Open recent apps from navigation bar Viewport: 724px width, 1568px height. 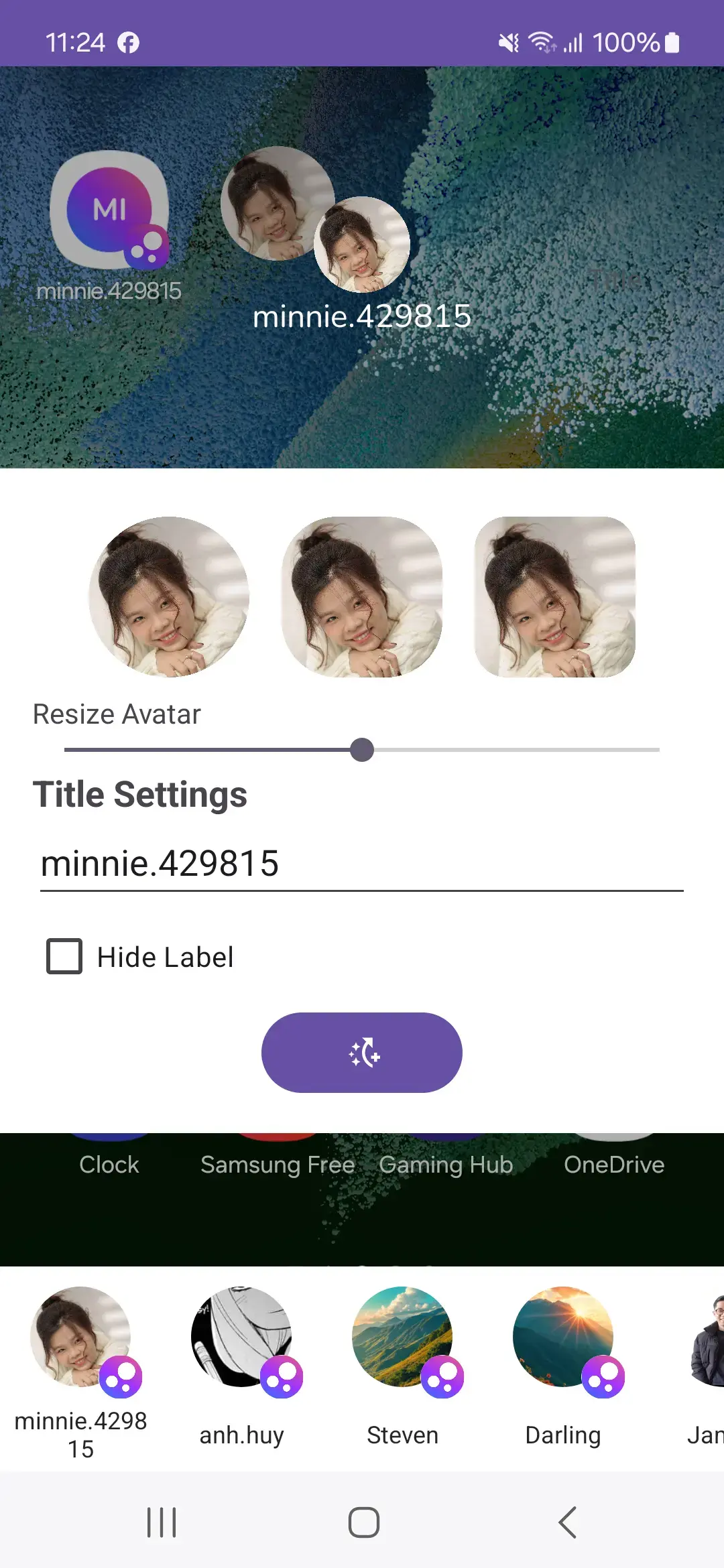coord(162,1522)
